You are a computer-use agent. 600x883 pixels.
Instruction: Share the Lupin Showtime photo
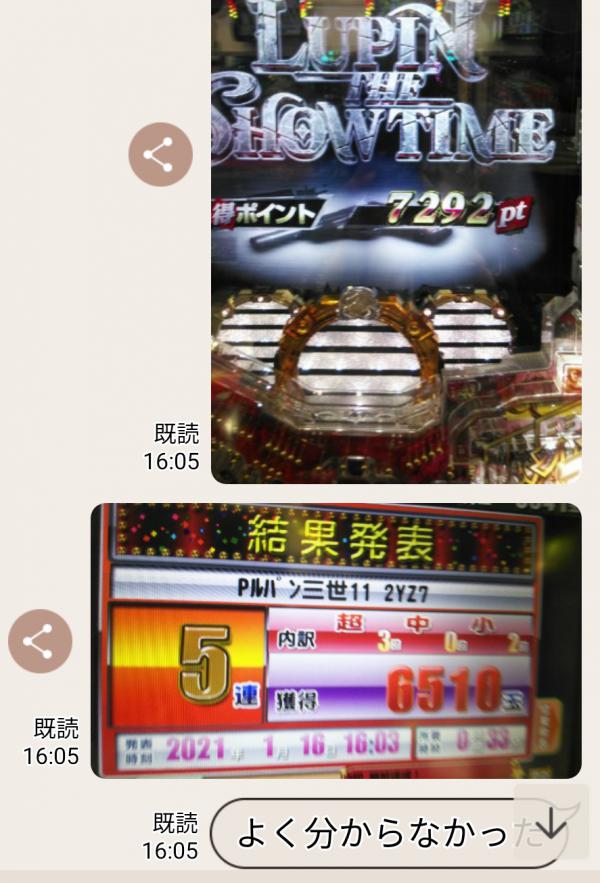[x=160, y=154]
